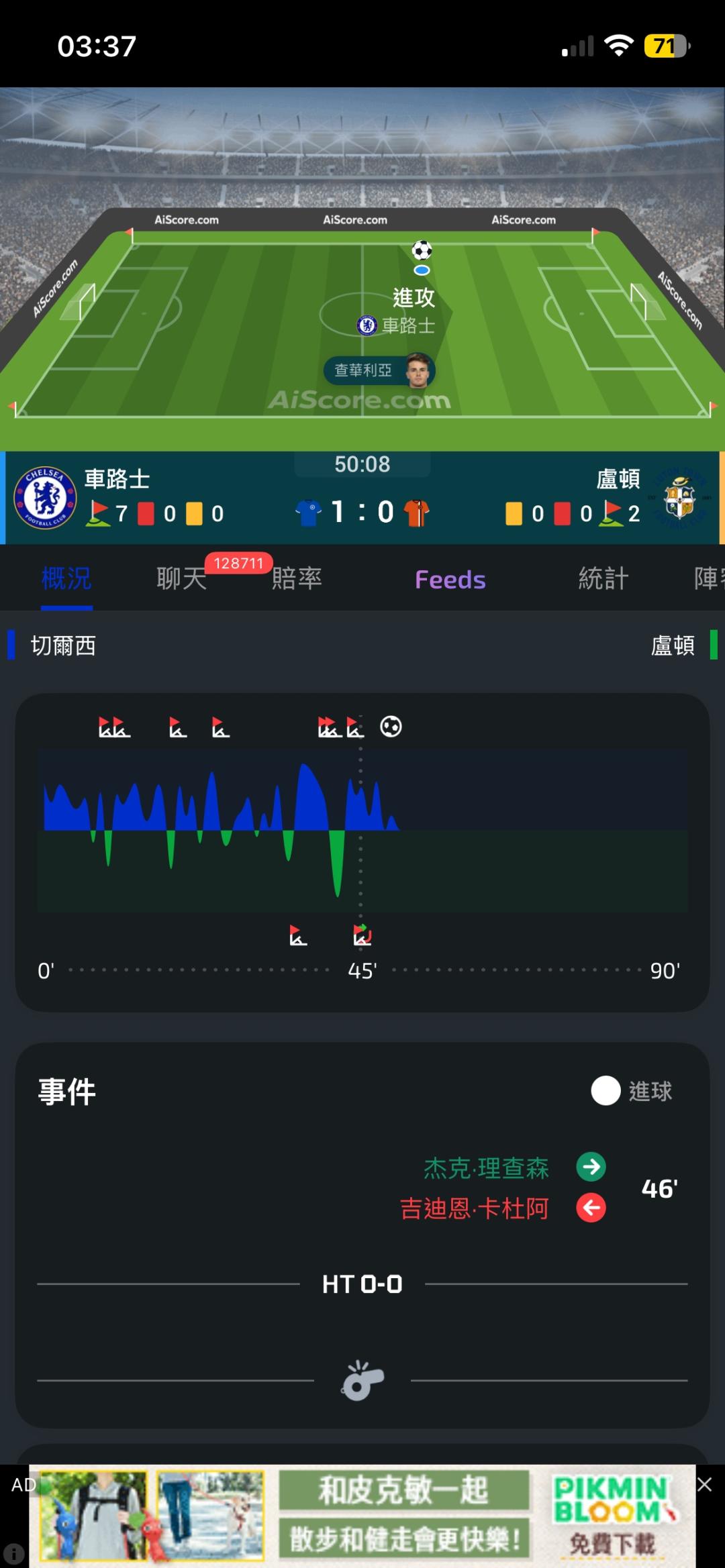Open player chip 查華利亞 on the pitch
Image resolution: width=725 pixels, height=1568 pixels.
[379, 370]
